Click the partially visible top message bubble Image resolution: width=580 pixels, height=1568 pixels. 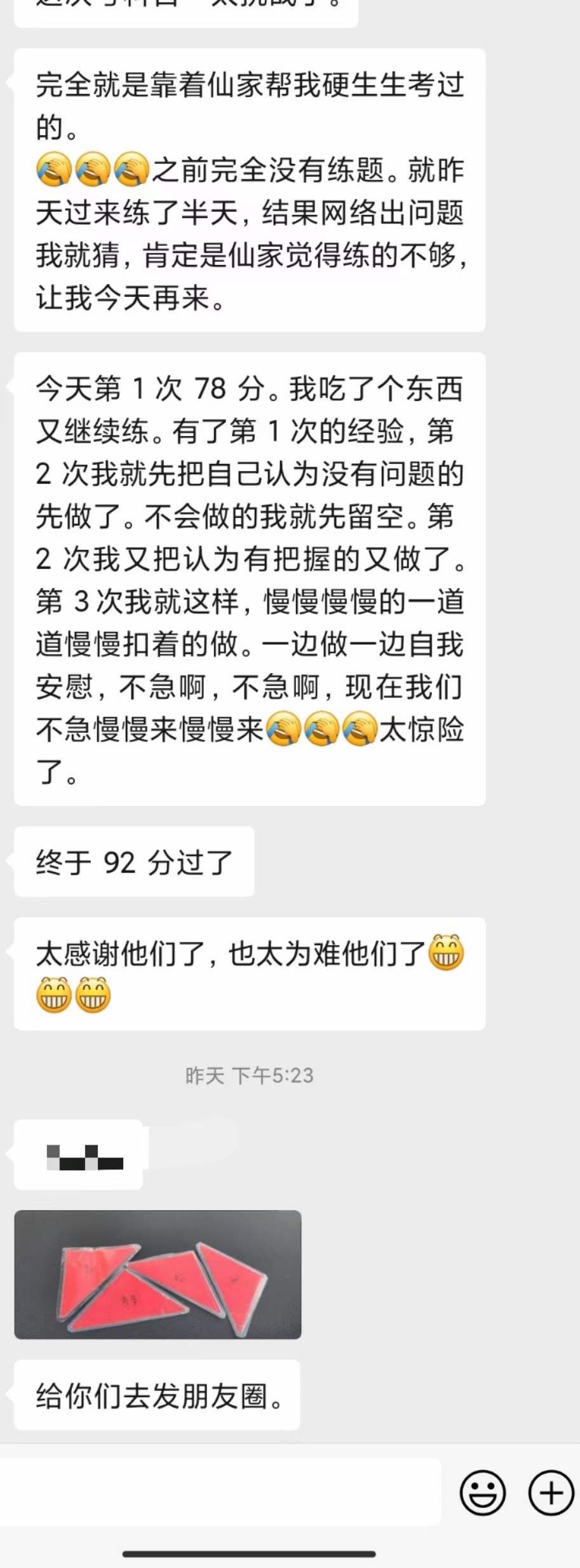point(184,10)
